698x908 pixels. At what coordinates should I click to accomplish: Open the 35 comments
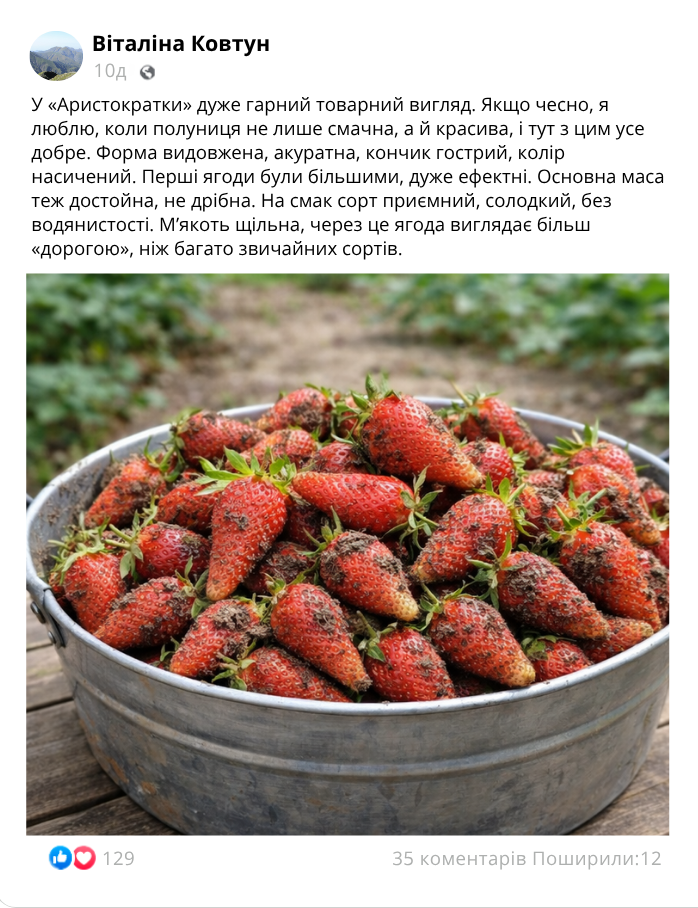[458, 858]
